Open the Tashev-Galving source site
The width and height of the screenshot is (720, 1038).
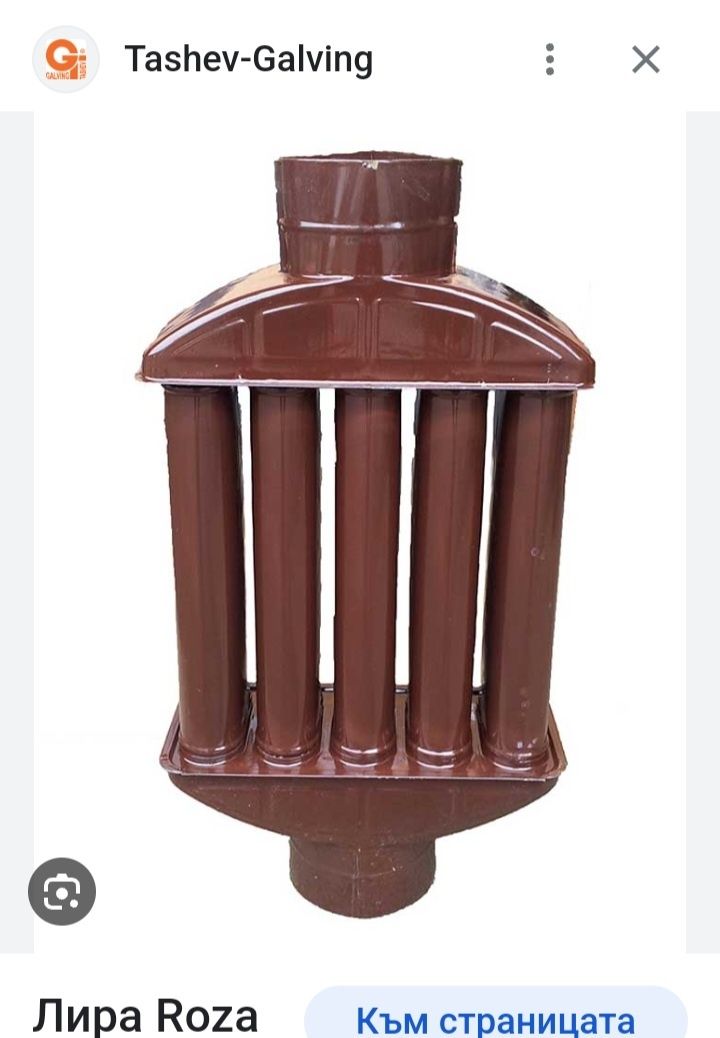pyautogui.click(x=248, y=60)
